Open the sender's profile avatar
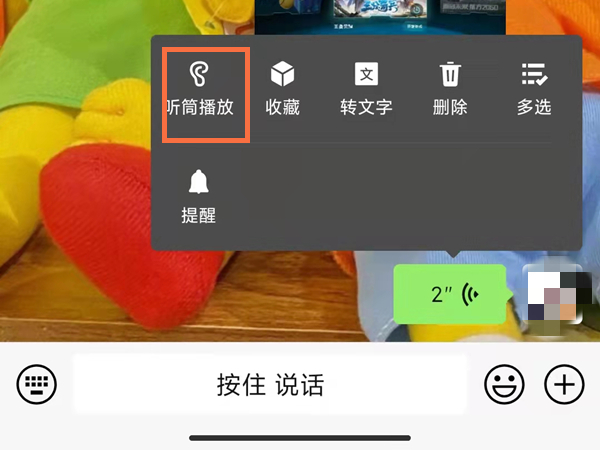Image resolution: width=600 pixels, height=450 pixels. coord(552,295)
